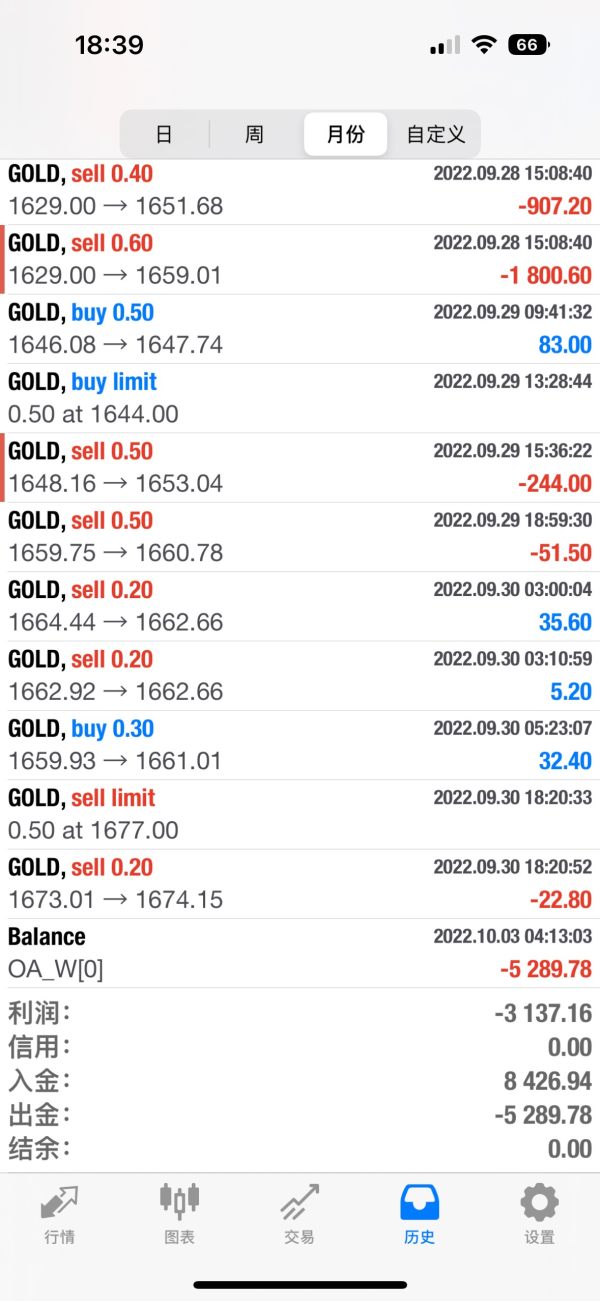Screen dimensions: 600x1301
Task: Tap the selected 月份 month segment
Action: tap(346, 133)
